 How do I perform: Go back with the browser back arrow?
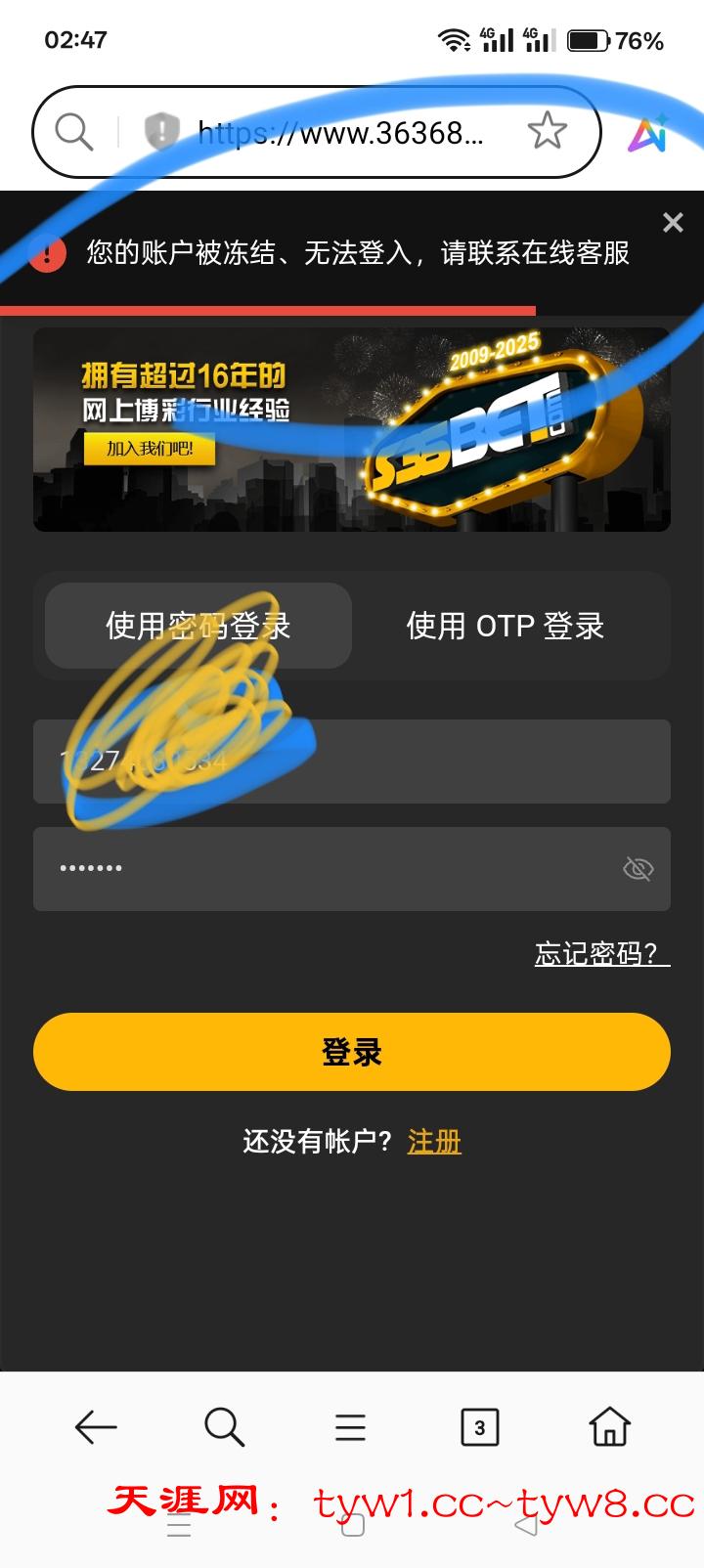point(96,1427)
